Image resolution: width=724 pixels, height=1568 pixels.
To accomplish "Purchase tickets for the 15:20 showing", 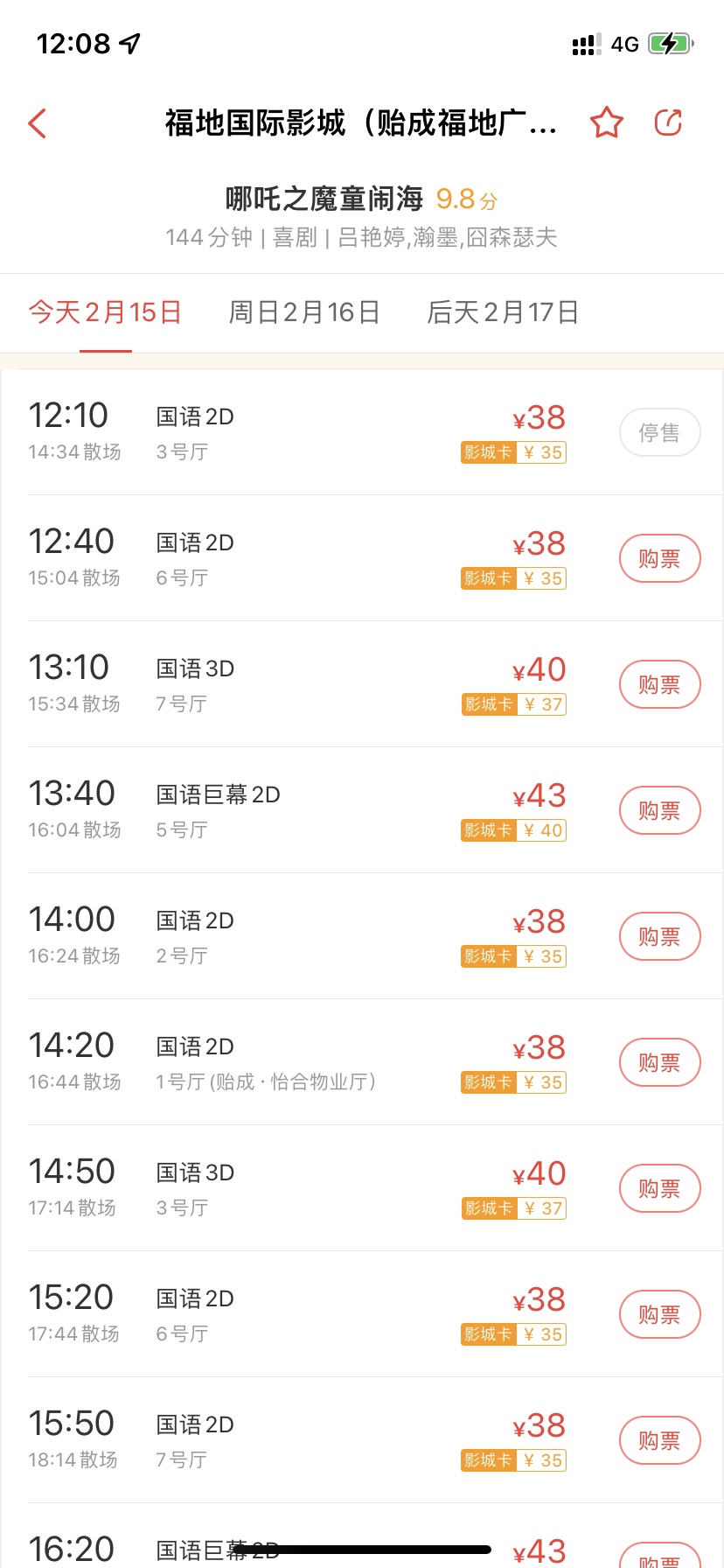I will [x=660, y=1314].
